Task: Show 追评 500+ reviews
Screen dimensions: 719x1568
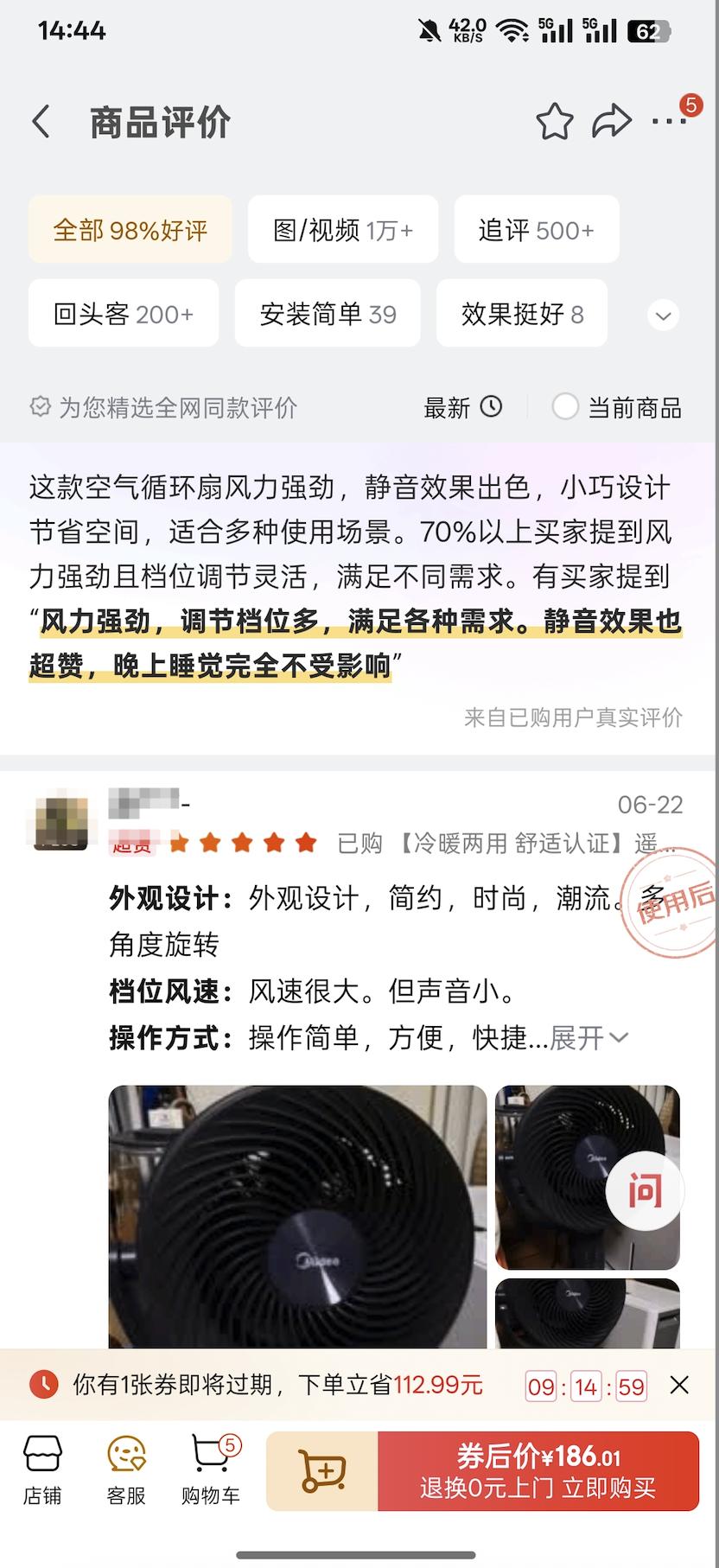Action: (x=536, y=230)
